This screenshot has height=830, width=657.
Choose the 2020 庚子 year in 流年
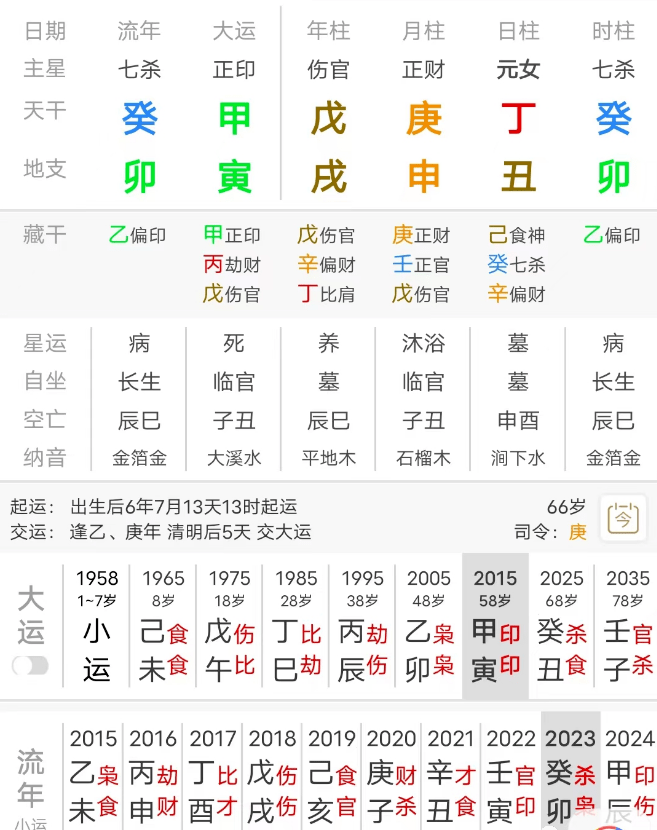[x=391, y=775]
